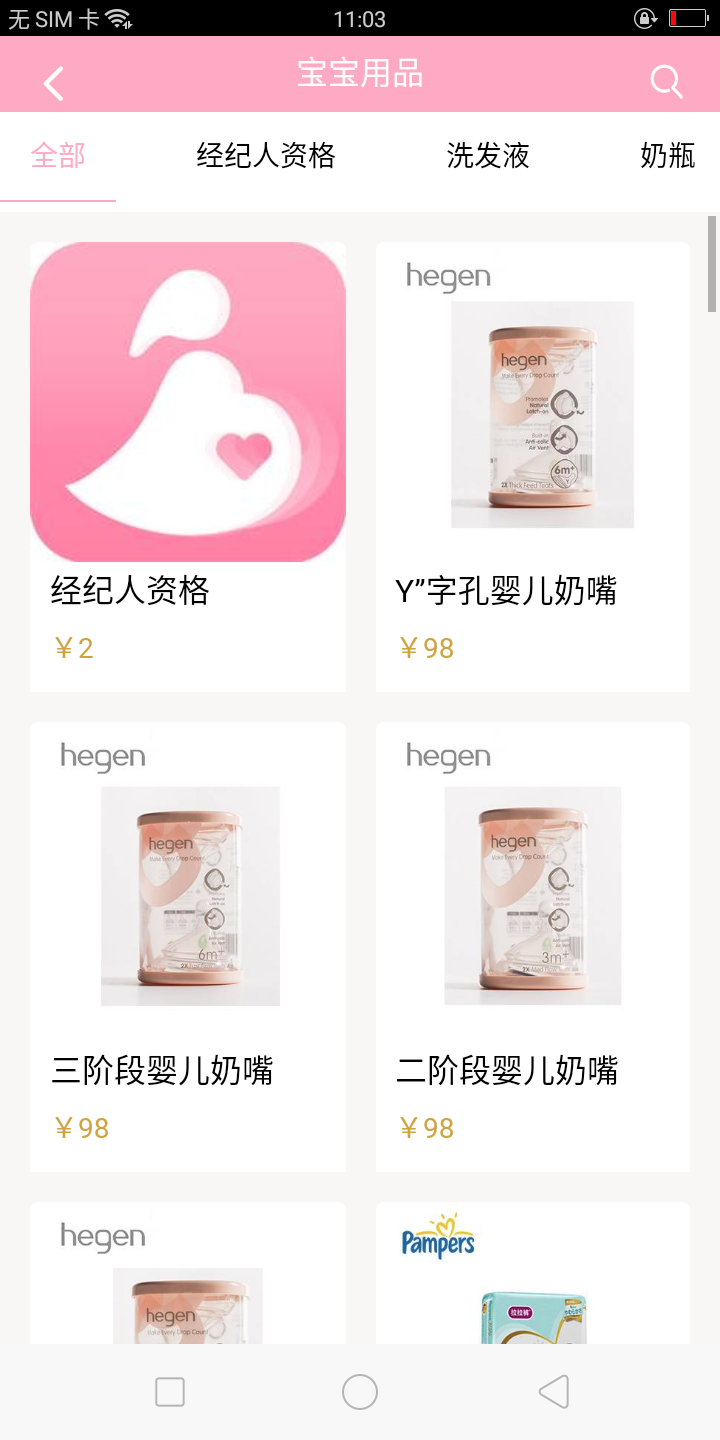Tap the lock rotation icon in status bar
The image size is (720, 1440).
(x=647, y=17)
